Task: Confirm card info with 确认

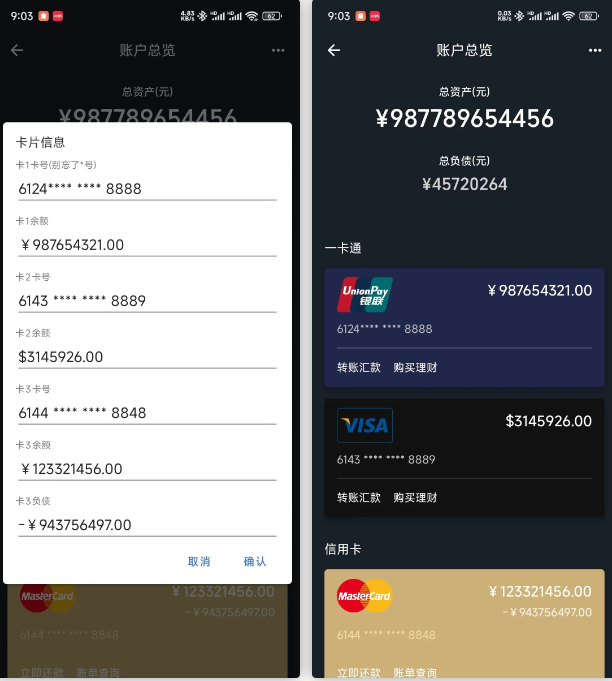Action: click(x=255, y=561)
